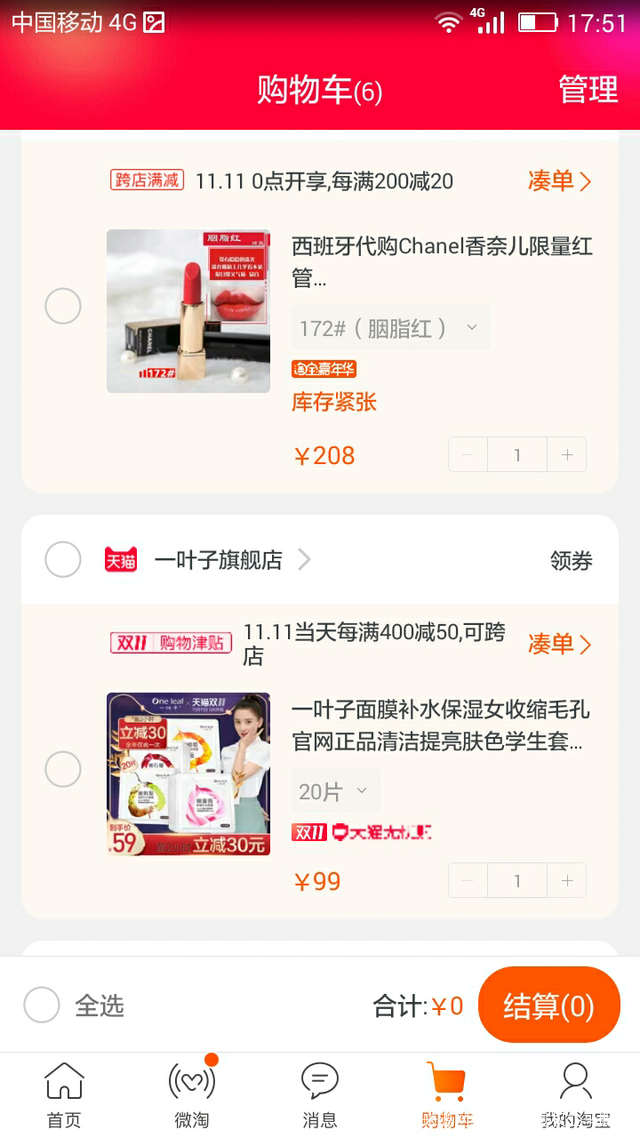Toggle the 全选 select-all checkbox

click(42, 1005)
